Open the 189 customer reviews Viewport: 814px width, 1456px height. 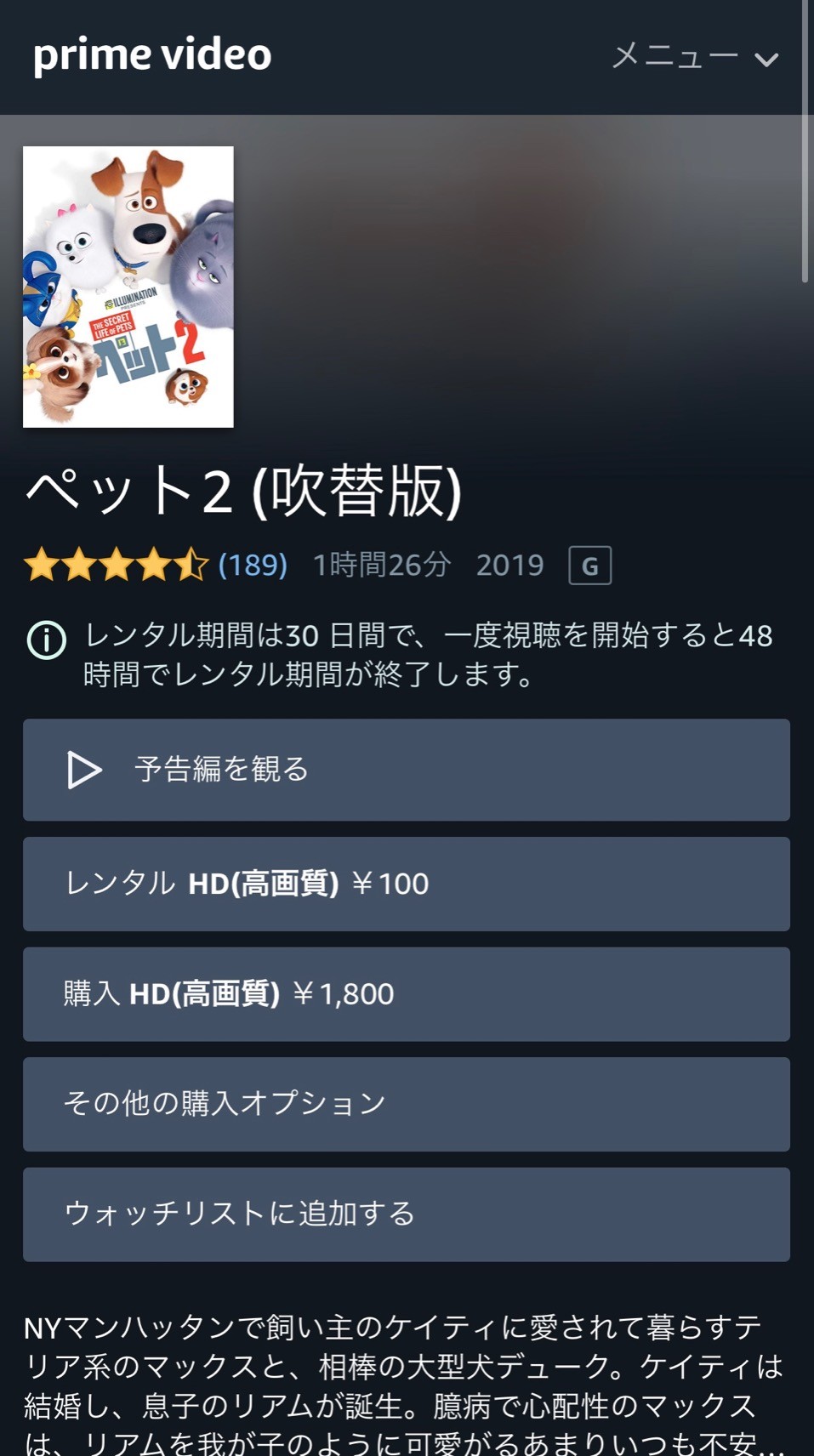253,565
